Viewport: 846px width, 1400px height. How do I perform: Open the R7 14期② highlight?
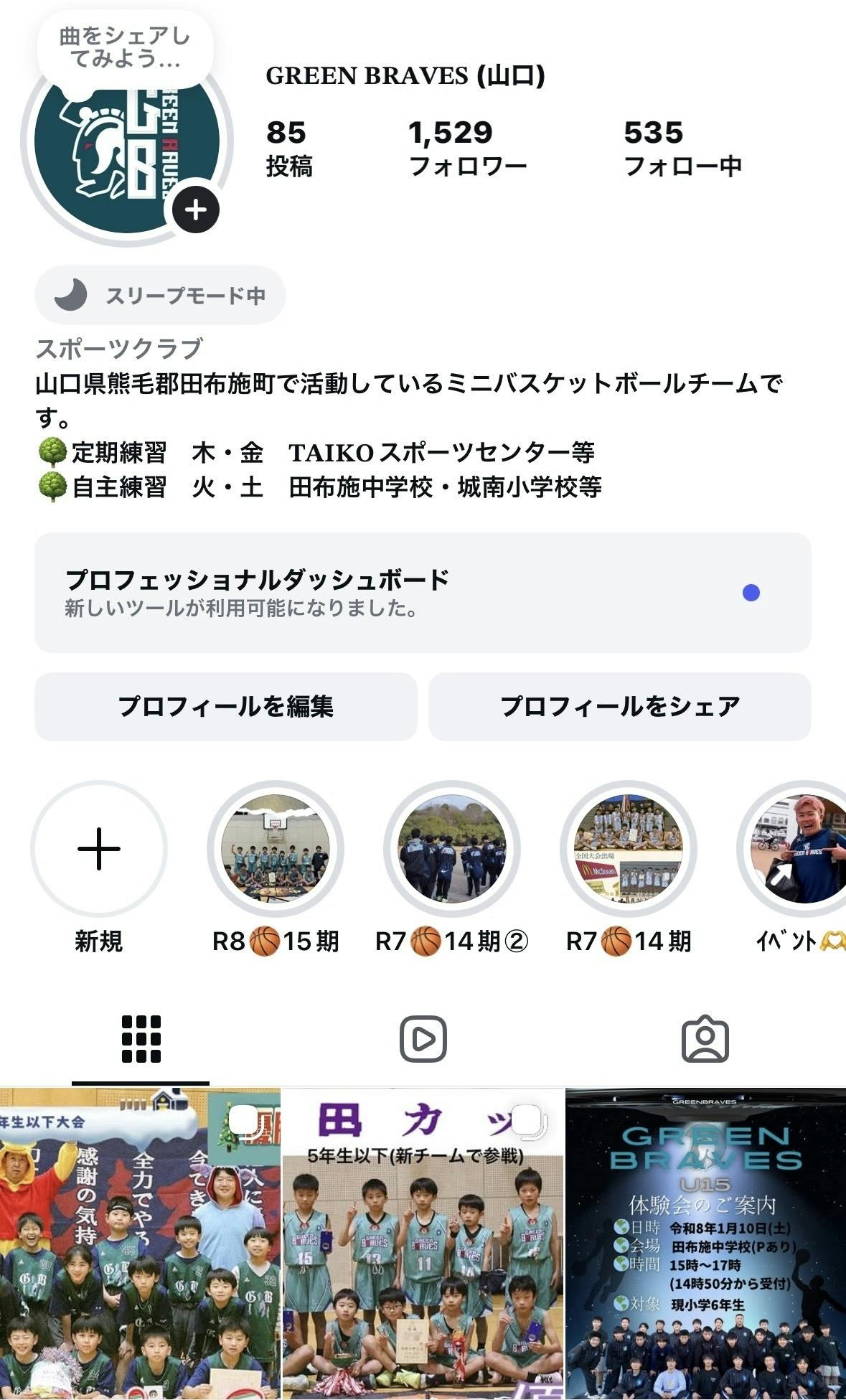coord(451,849)
